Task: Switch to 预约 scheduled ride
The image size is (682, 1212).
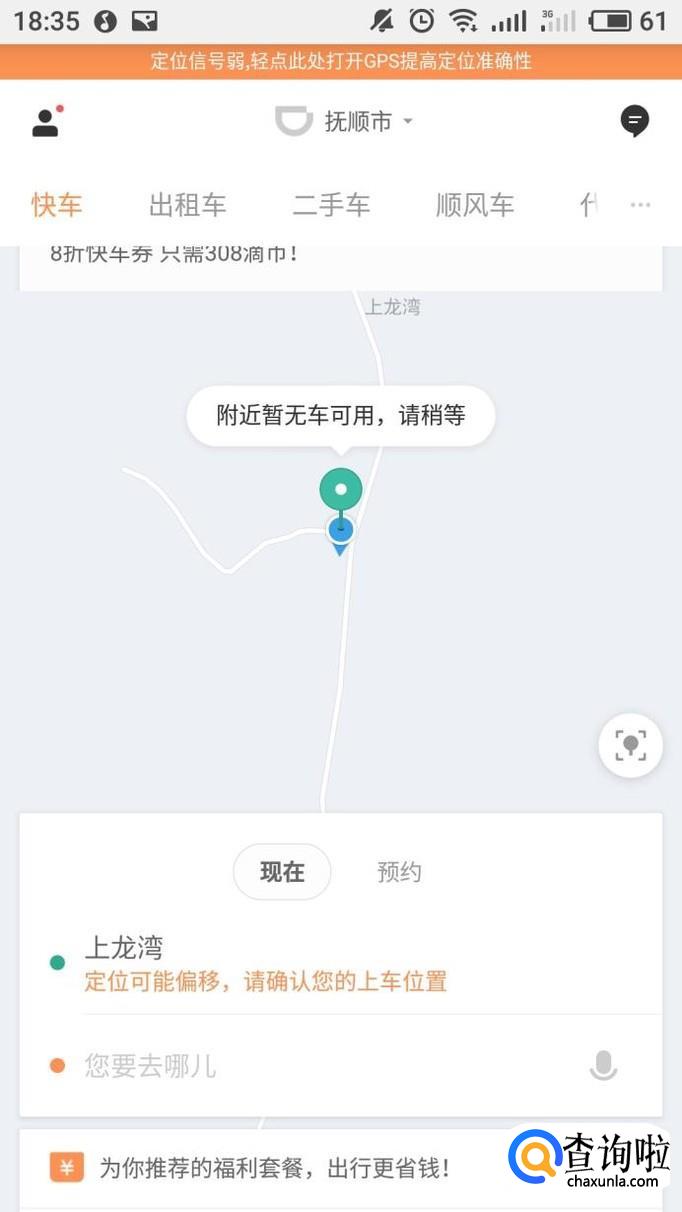Action: [x=399, y=872]
